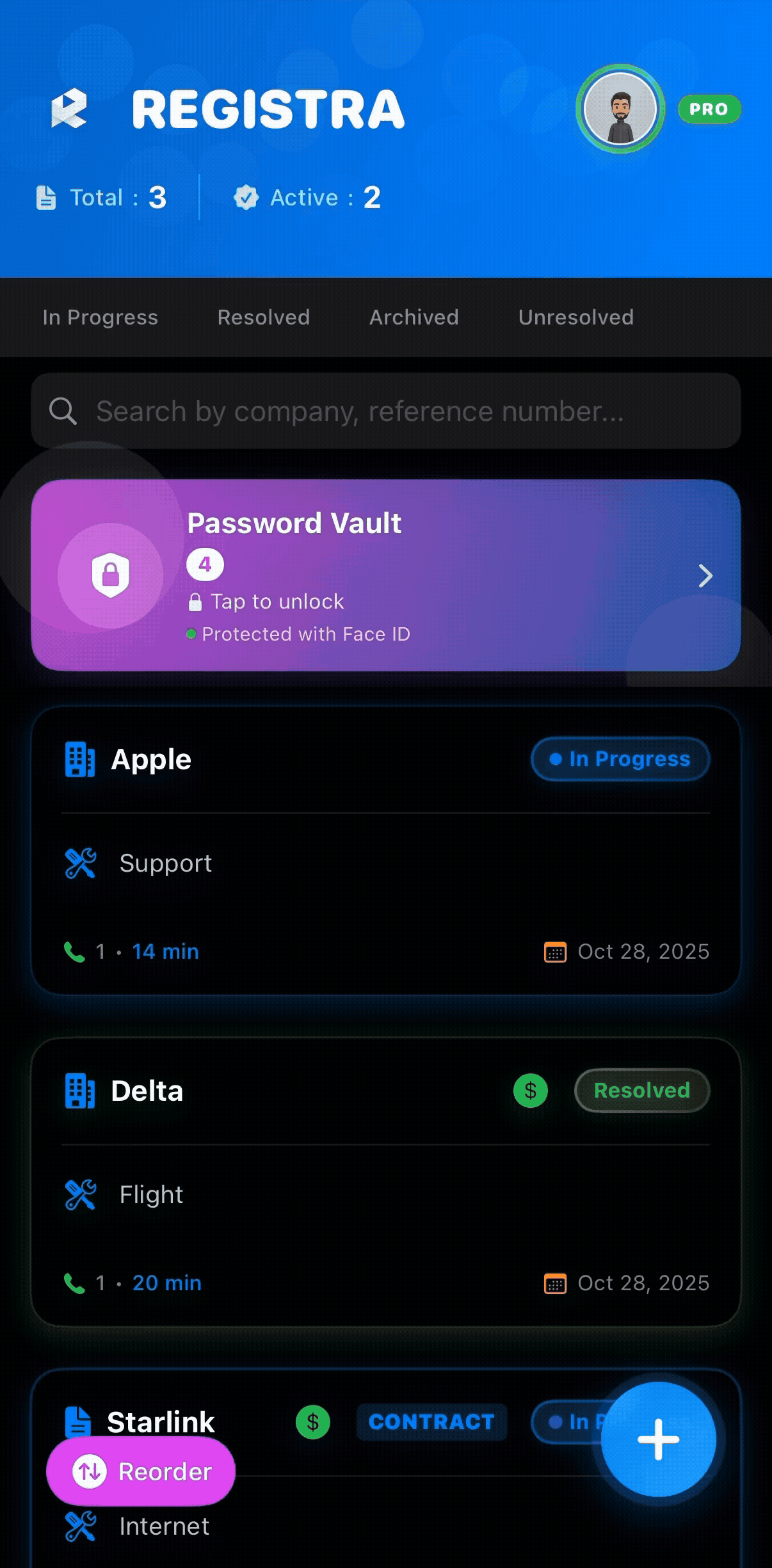Open the Archived tab

click(414, 317)
